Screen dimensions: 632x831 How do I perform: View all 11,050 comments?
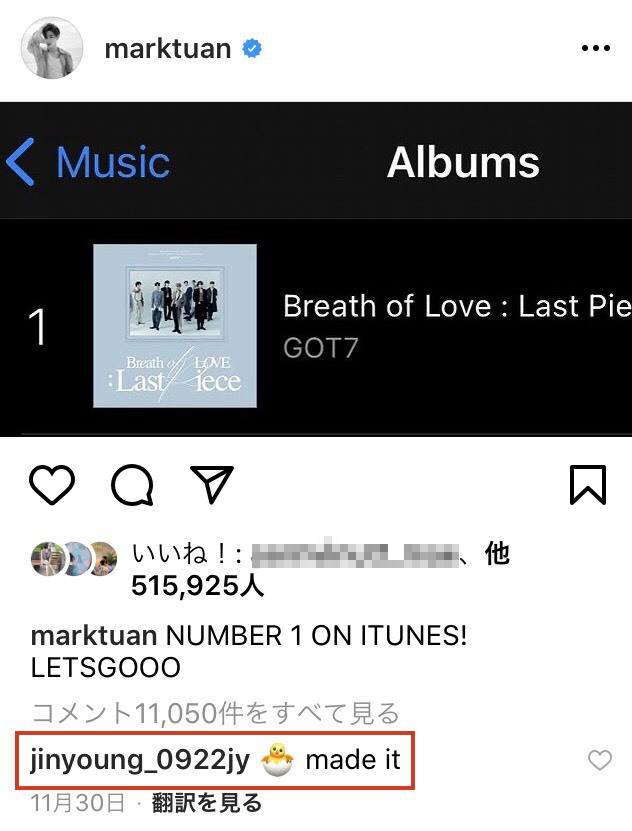(x=215, y=713)
